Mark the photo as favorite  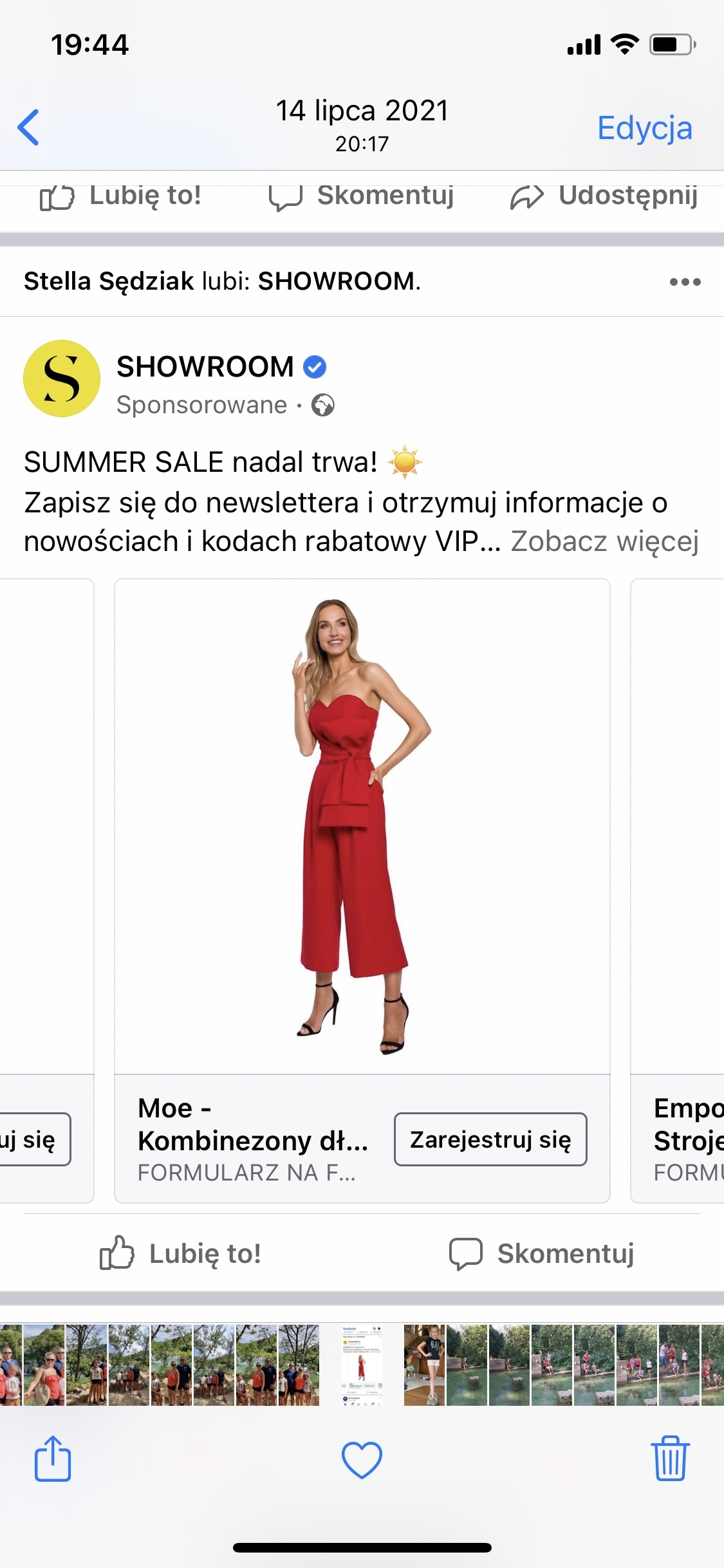(x=362, y=1459)
